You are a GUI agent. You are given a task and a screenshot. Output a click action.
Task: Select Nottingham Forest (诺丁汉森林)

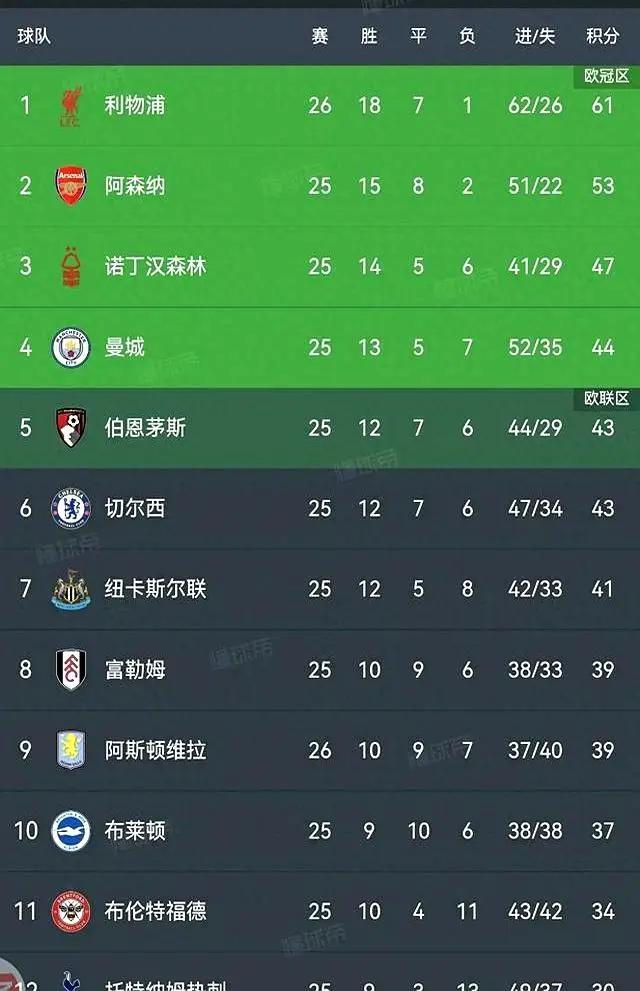(155, 266)
